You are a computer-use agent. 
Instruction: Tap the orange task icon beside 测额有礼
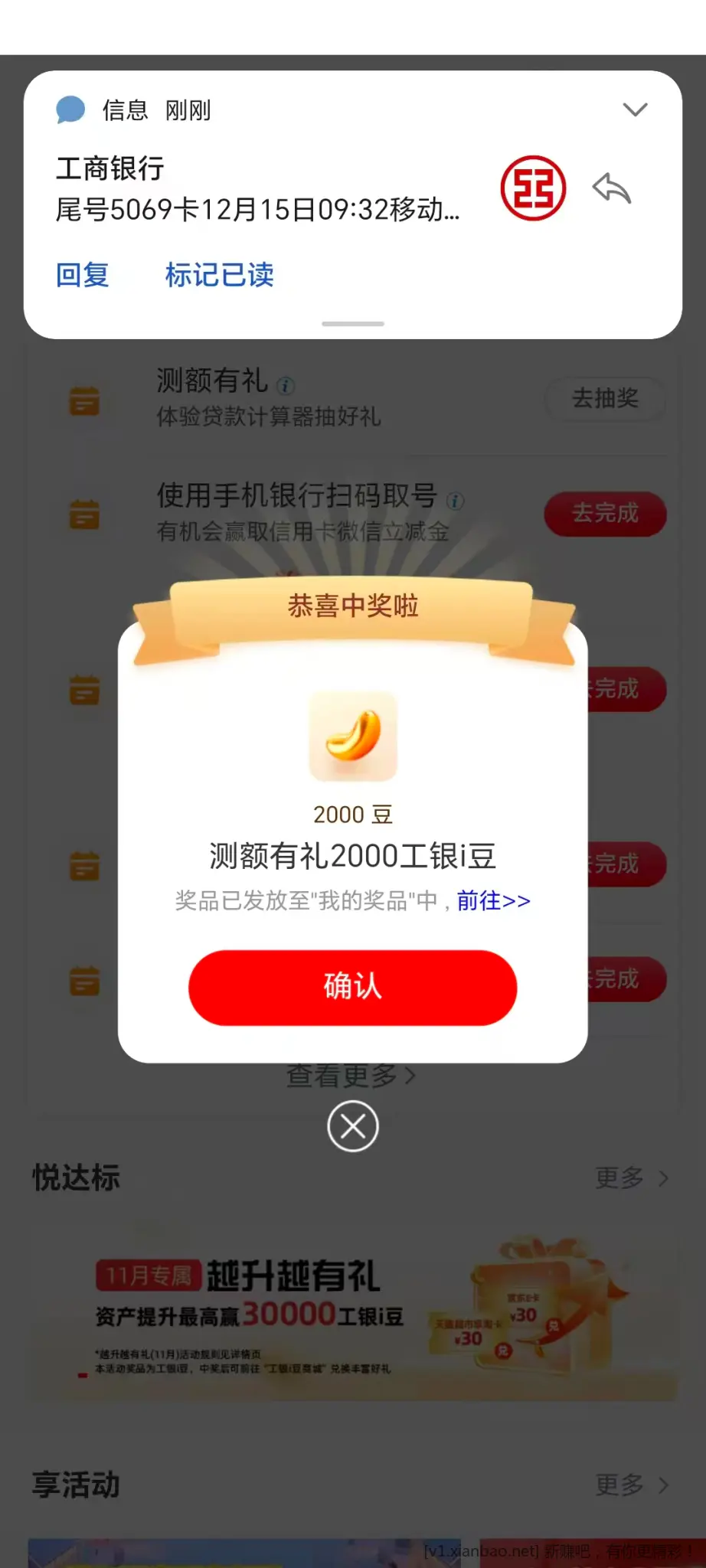(x=84, y=400)
